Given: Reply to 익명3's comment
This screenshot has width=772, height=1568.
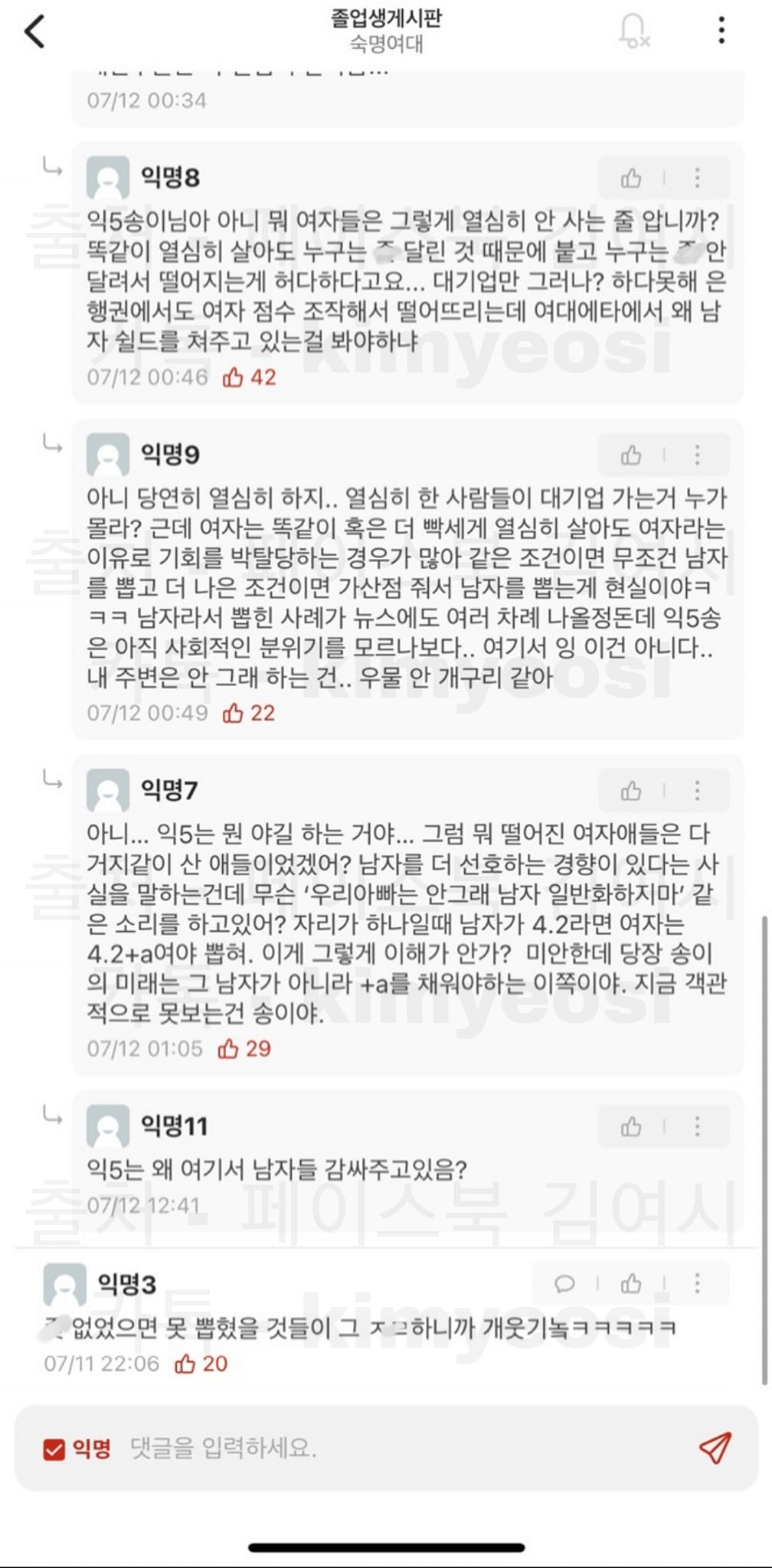Looking at the screenshot, I should coord(564,1284).
